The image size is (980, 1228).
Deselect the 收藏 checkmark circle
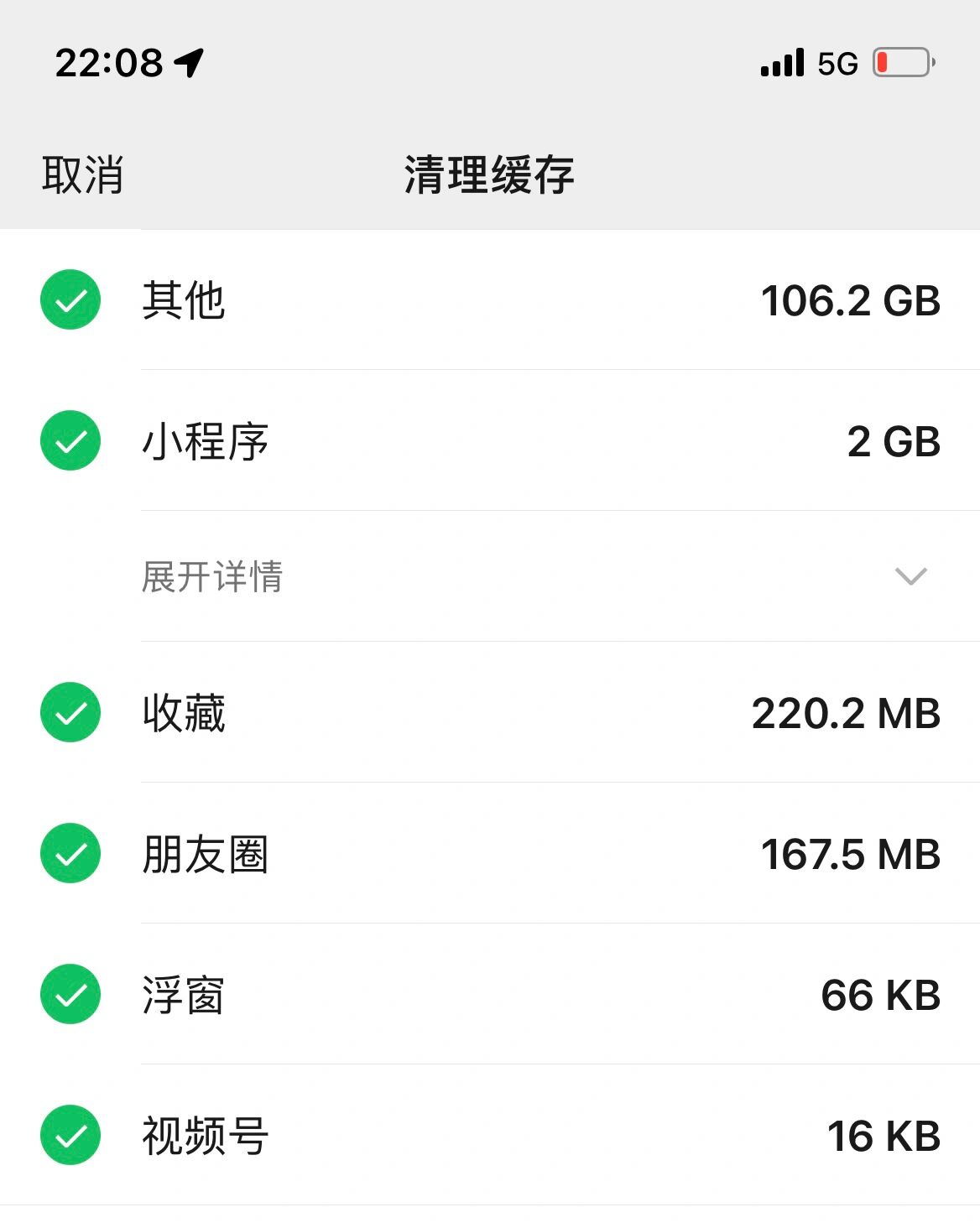click(x=70, y=715)
